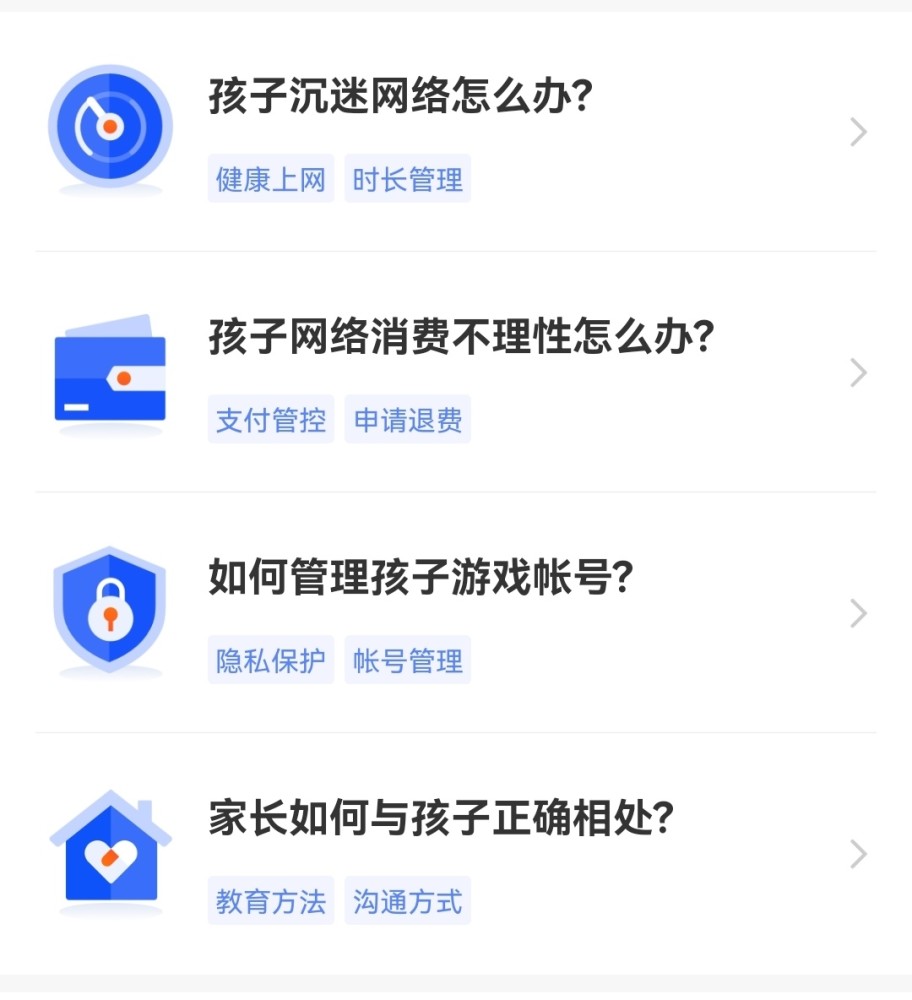Viewport: 912px width, 1000px height.
Task: Choose the 沟通方式 chip
Action: coord(408,901)
